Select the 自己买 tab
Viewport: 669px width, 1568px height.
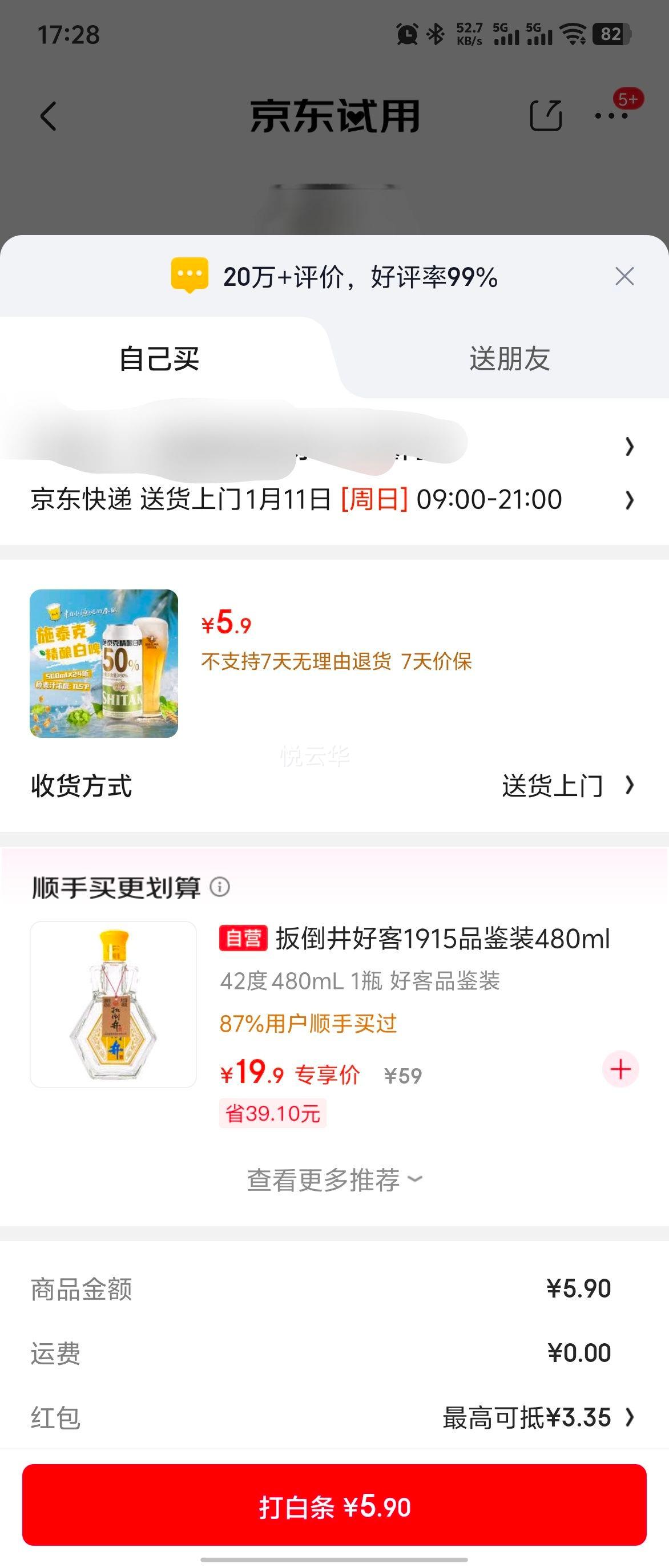pos(159,358)
